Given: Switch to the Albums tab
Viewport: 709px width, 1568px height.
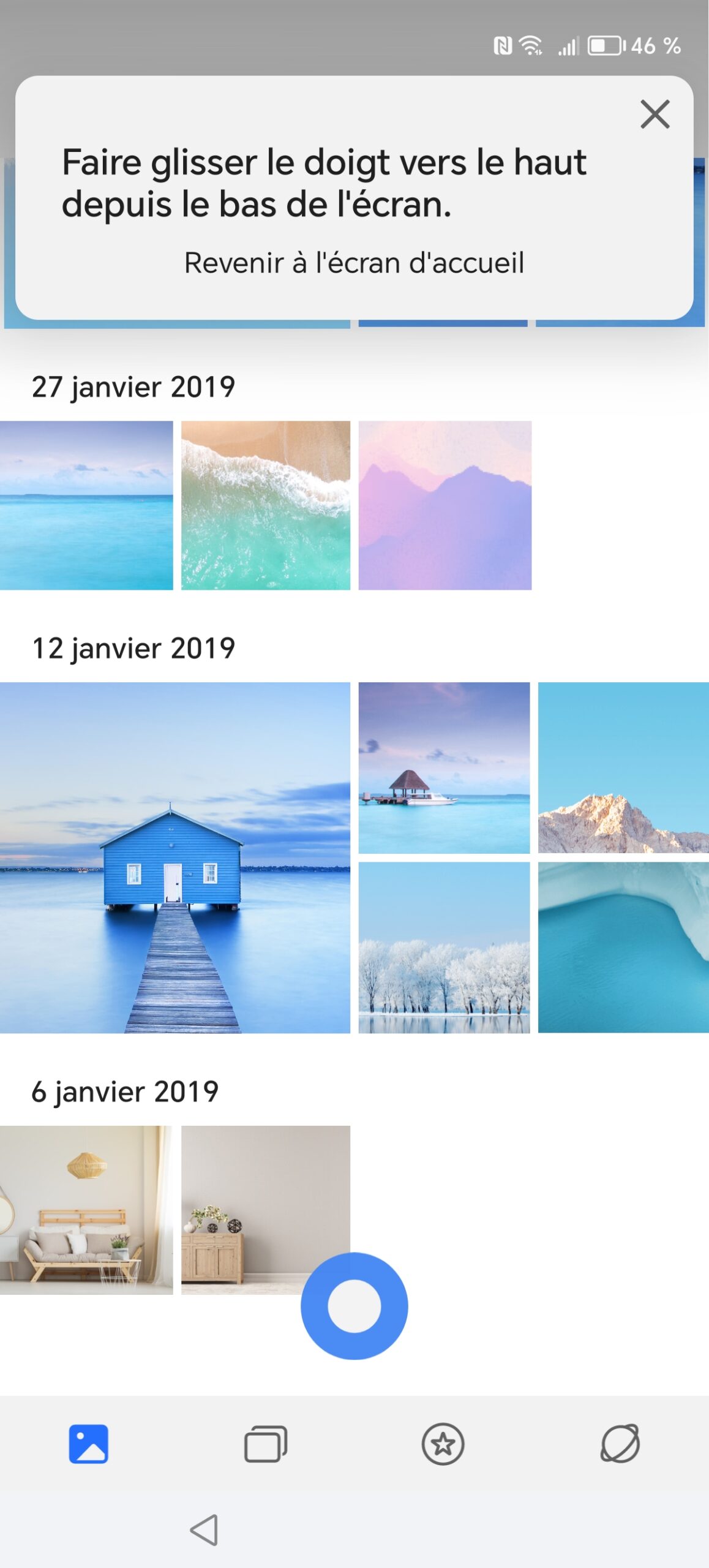Looking at the screenshot, I should [x=266, y=1444].
